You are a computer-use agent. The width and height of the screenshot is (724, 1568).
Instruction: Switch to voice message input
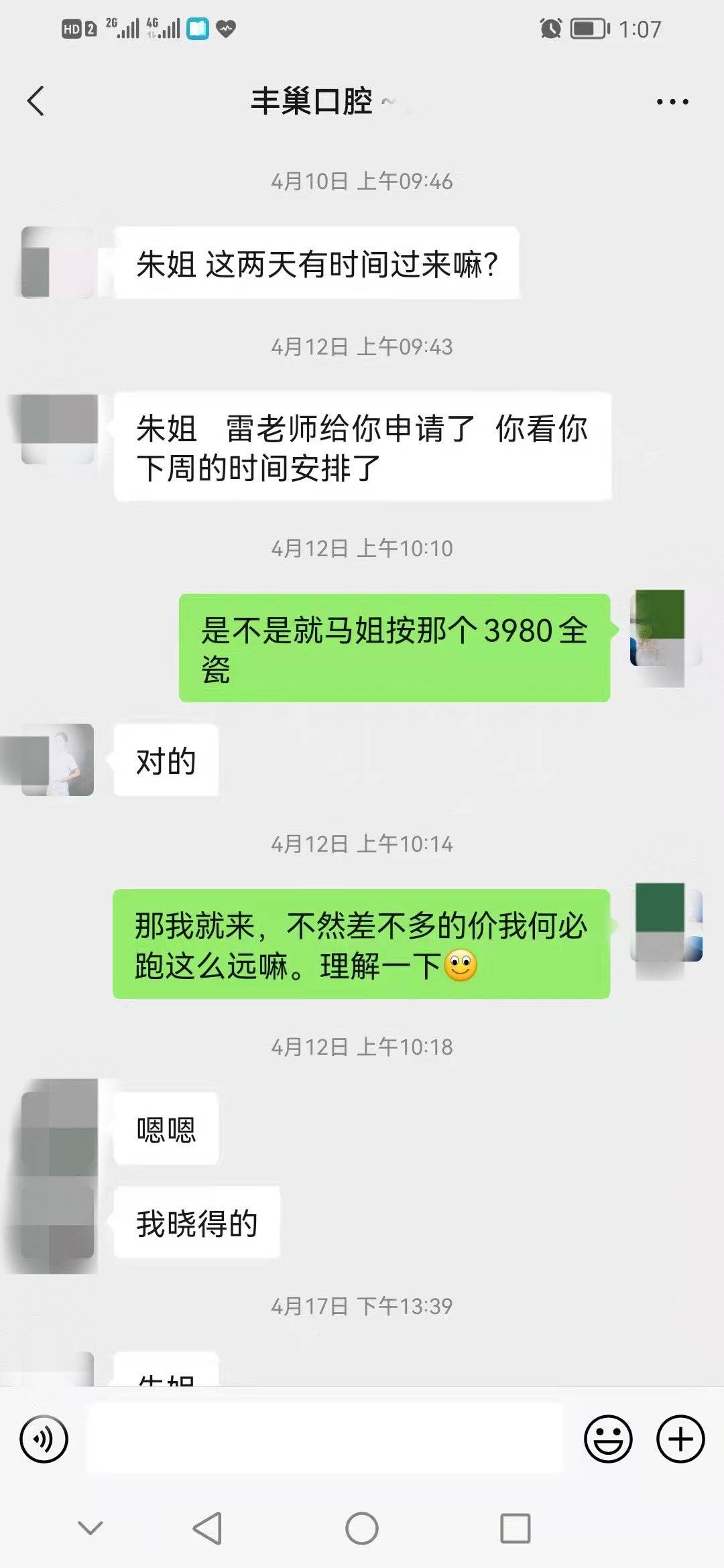(44, 1439)
